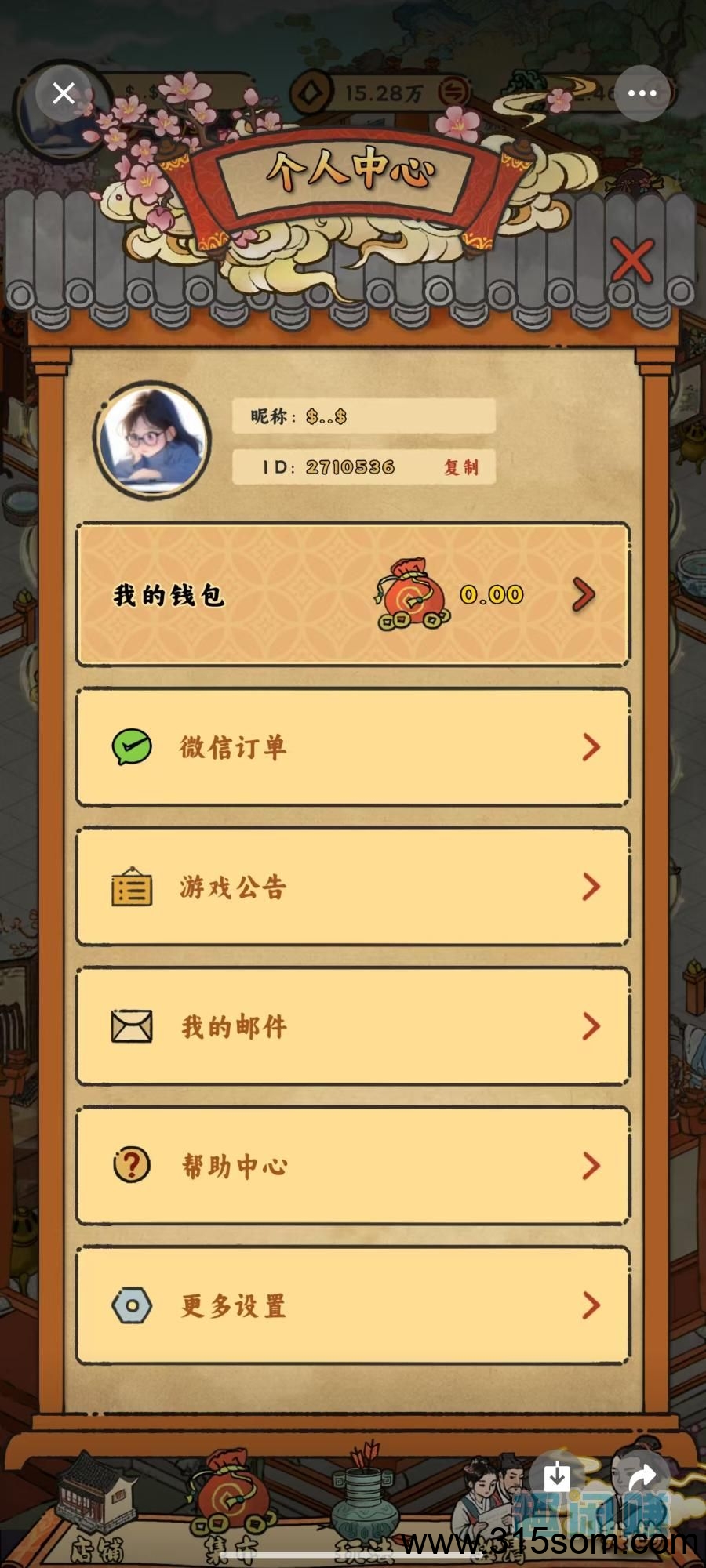Dismiss the 个人中心 panel with the red X
706x1568 pixels.
coord(632,261)
